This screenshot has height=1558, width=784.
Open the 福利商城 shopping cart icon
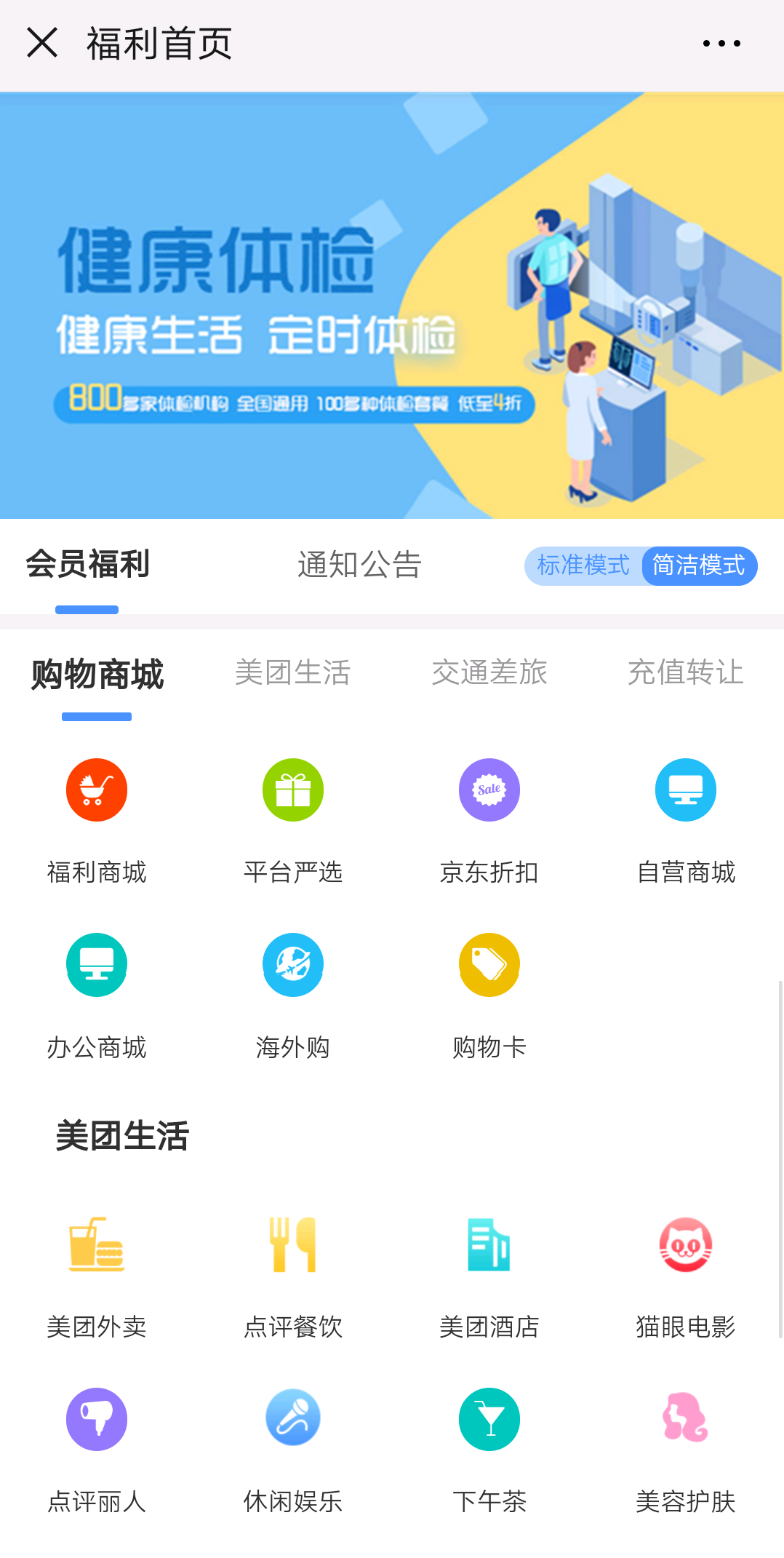click(97, 790)
